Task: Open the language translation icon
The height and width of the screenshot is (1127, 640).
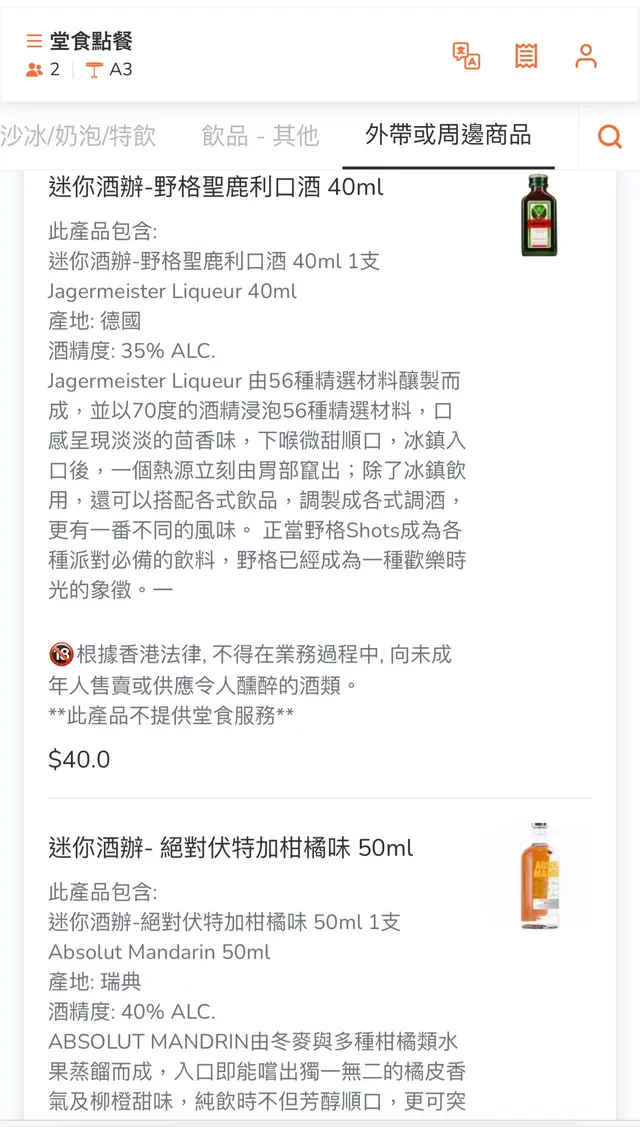Action: [x=466, y=56]
